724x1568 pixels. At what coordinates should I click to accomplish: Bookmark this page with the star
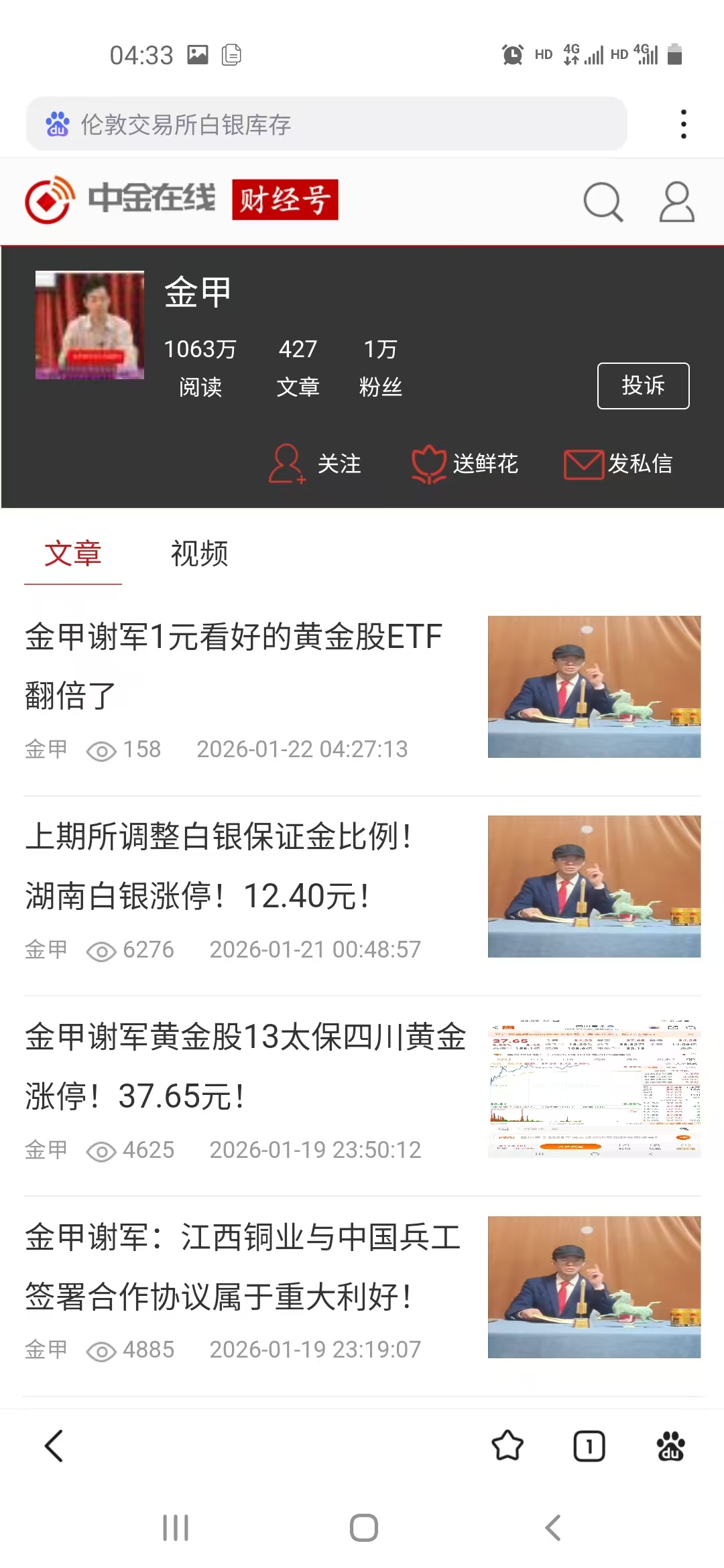coord(507,1445)
